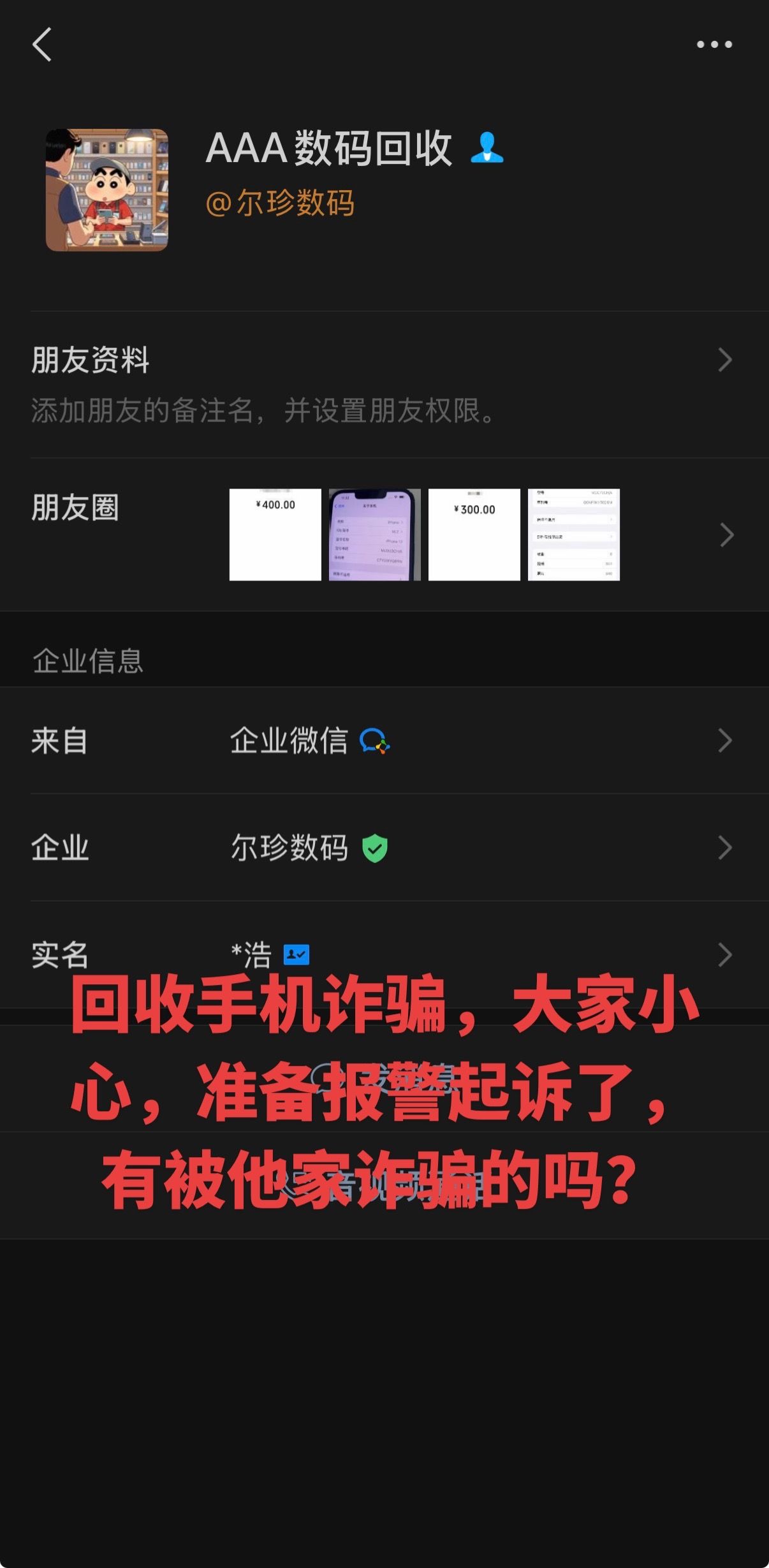Tap the rightmost device-details screenshot thumbnail

click(x=573, y=534)
